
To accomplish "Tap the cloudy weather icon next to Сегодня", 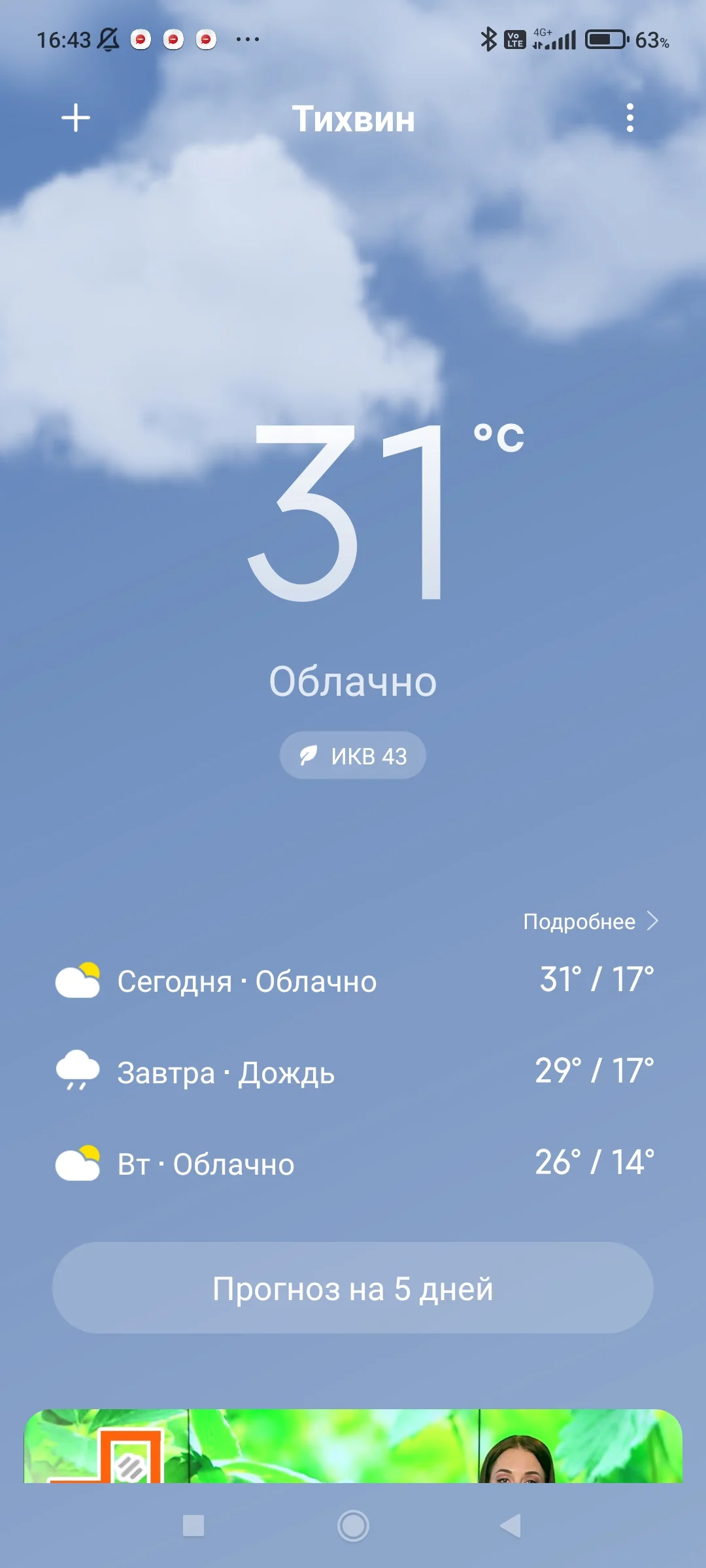I will pos(78,979).
